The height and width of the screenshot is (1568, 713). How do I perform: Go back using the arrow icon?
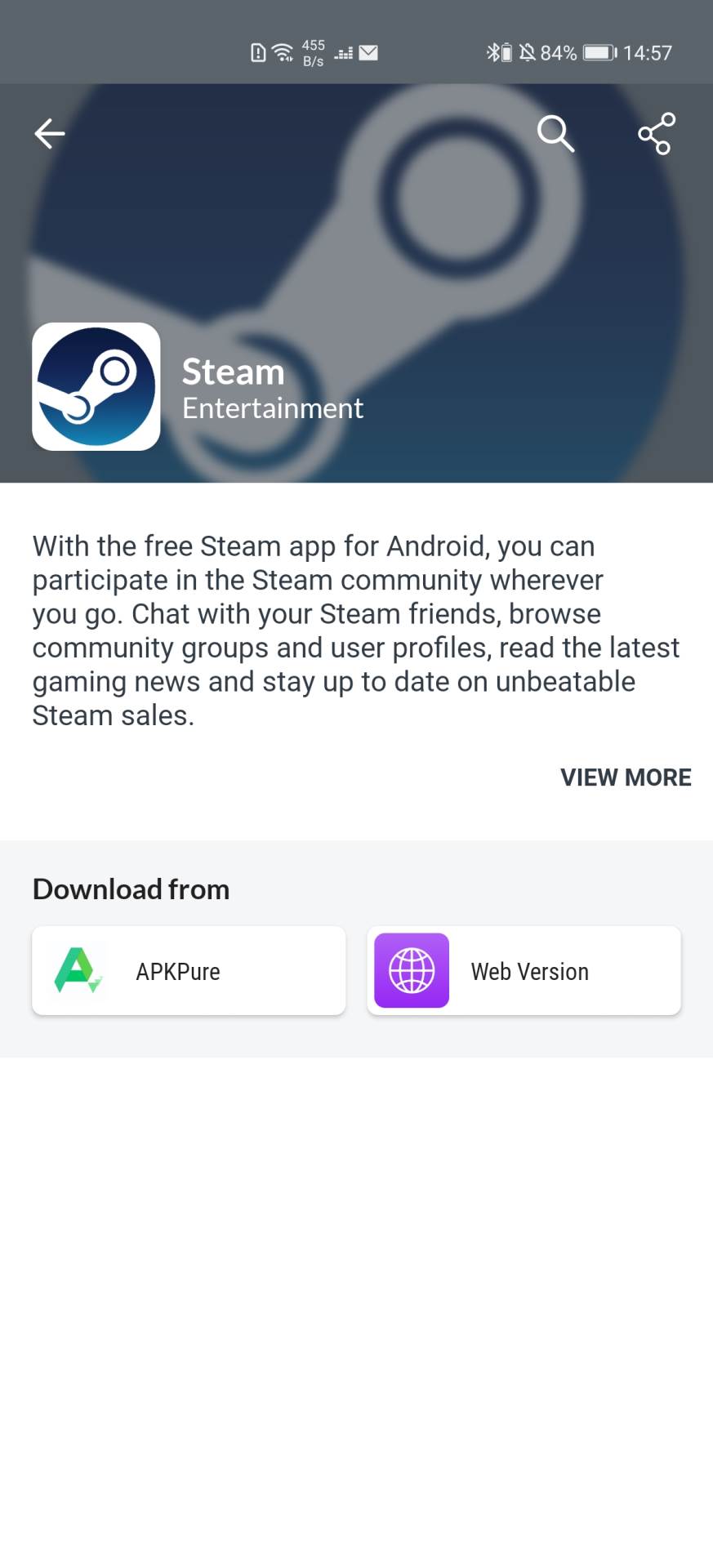pos(50,134)
